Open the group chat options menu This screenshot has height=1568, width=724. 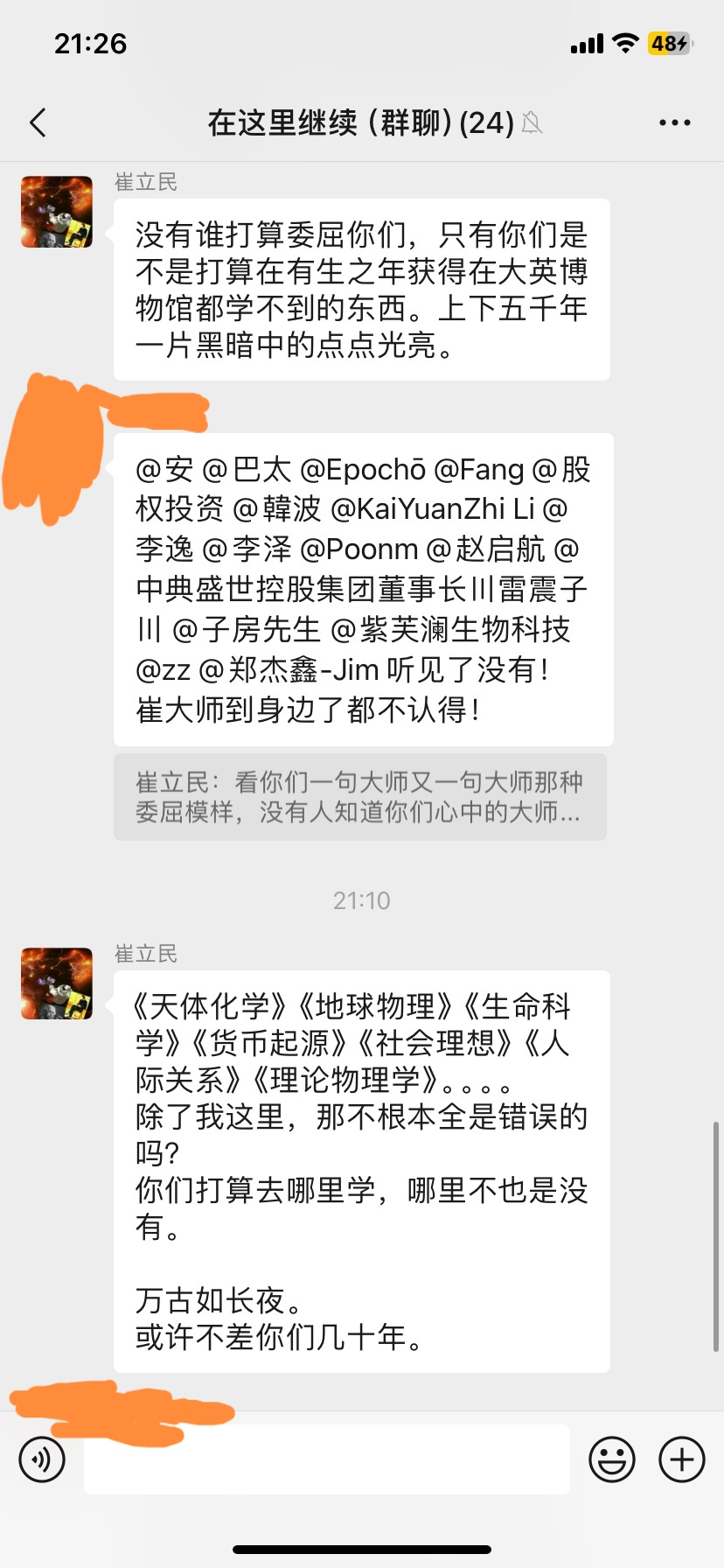point(674,123)
